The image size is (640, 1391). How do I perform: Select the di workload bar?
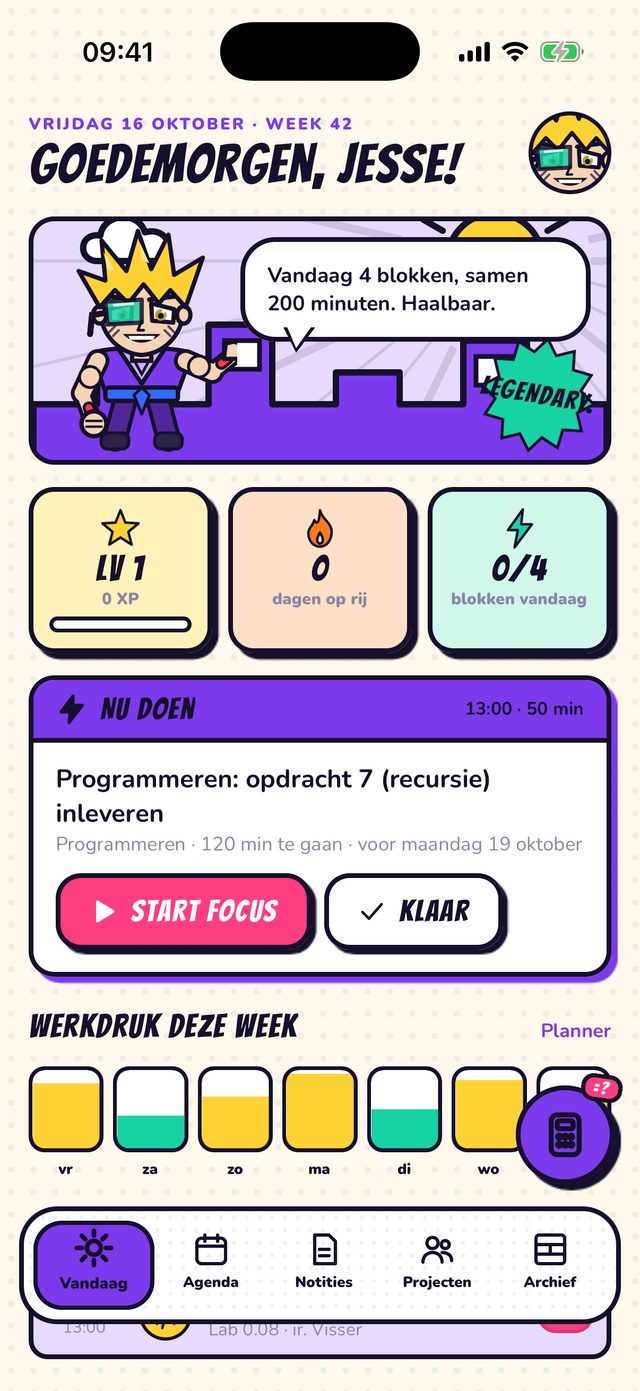click(405, 1110)
